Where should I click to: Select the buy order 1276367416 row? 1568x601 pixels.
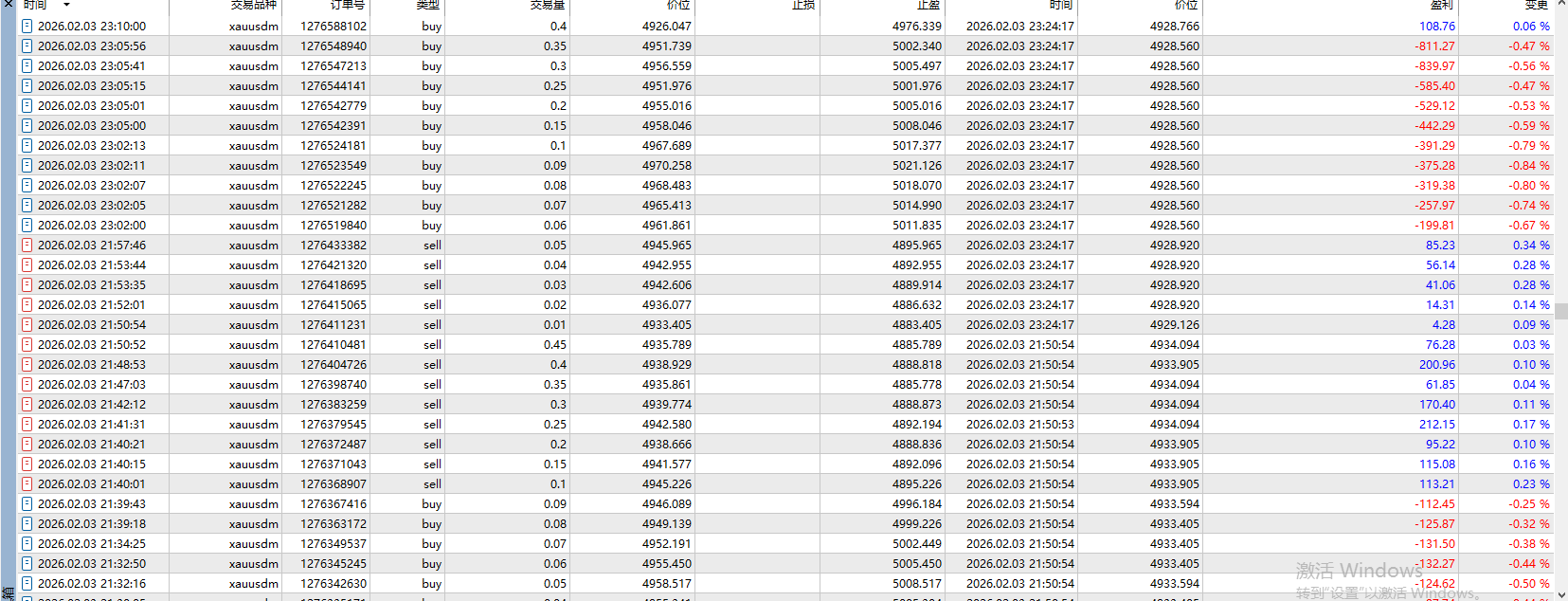333,504
